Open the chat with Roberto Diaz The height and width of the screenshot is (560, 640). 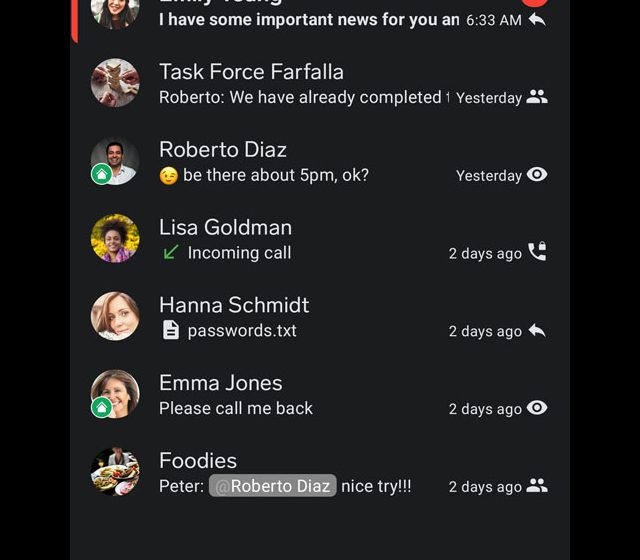pyautogui.click(x=300, y=162)
